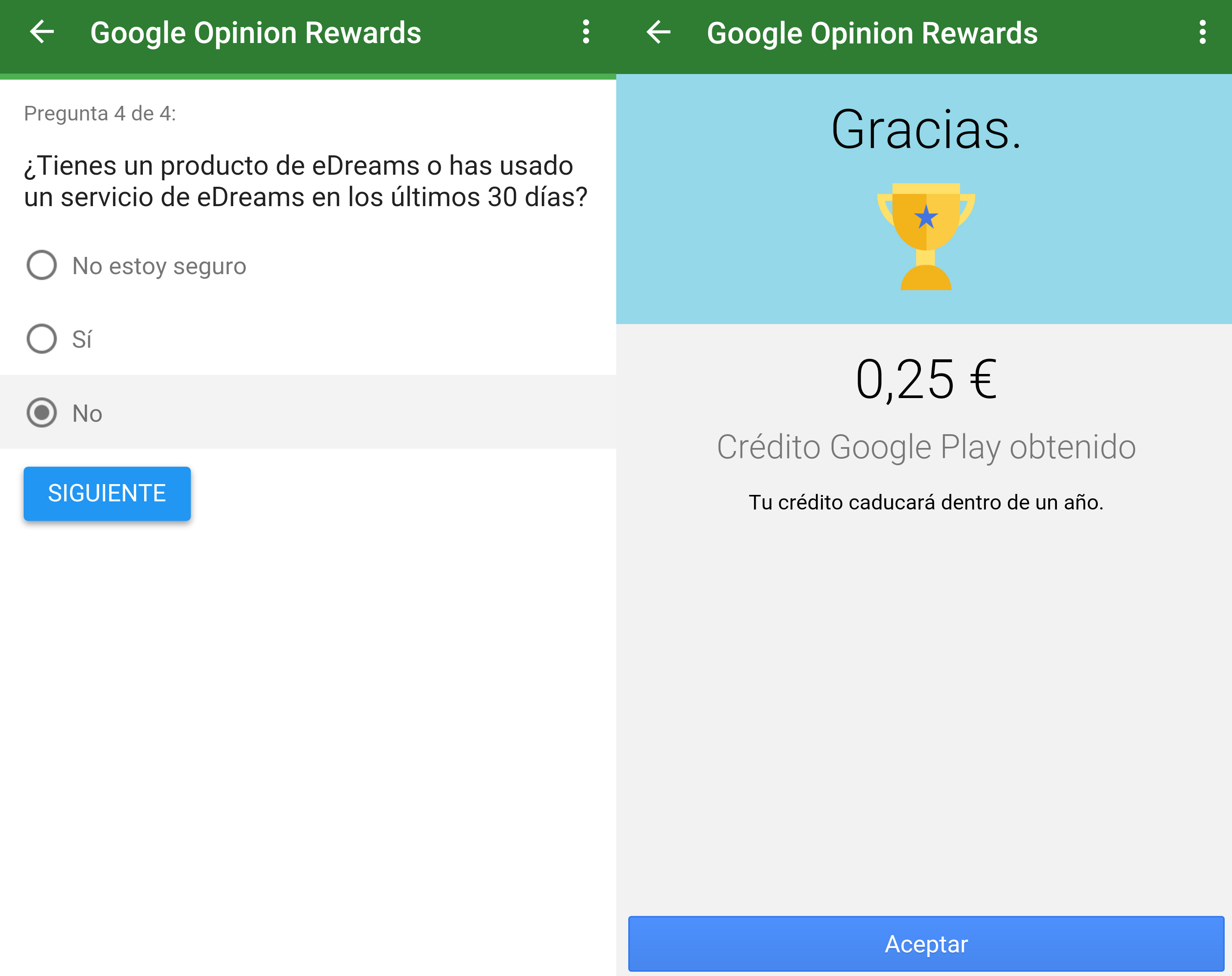Select the 'No' radio option

tap(42, 413)
